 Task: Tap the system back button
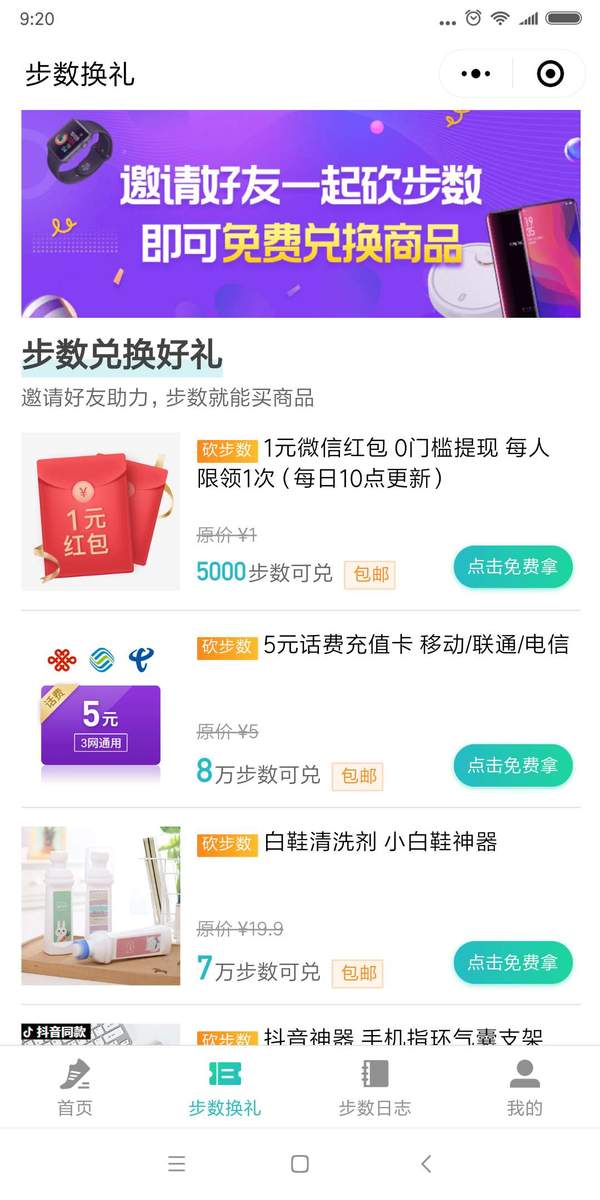point(426,1163)
